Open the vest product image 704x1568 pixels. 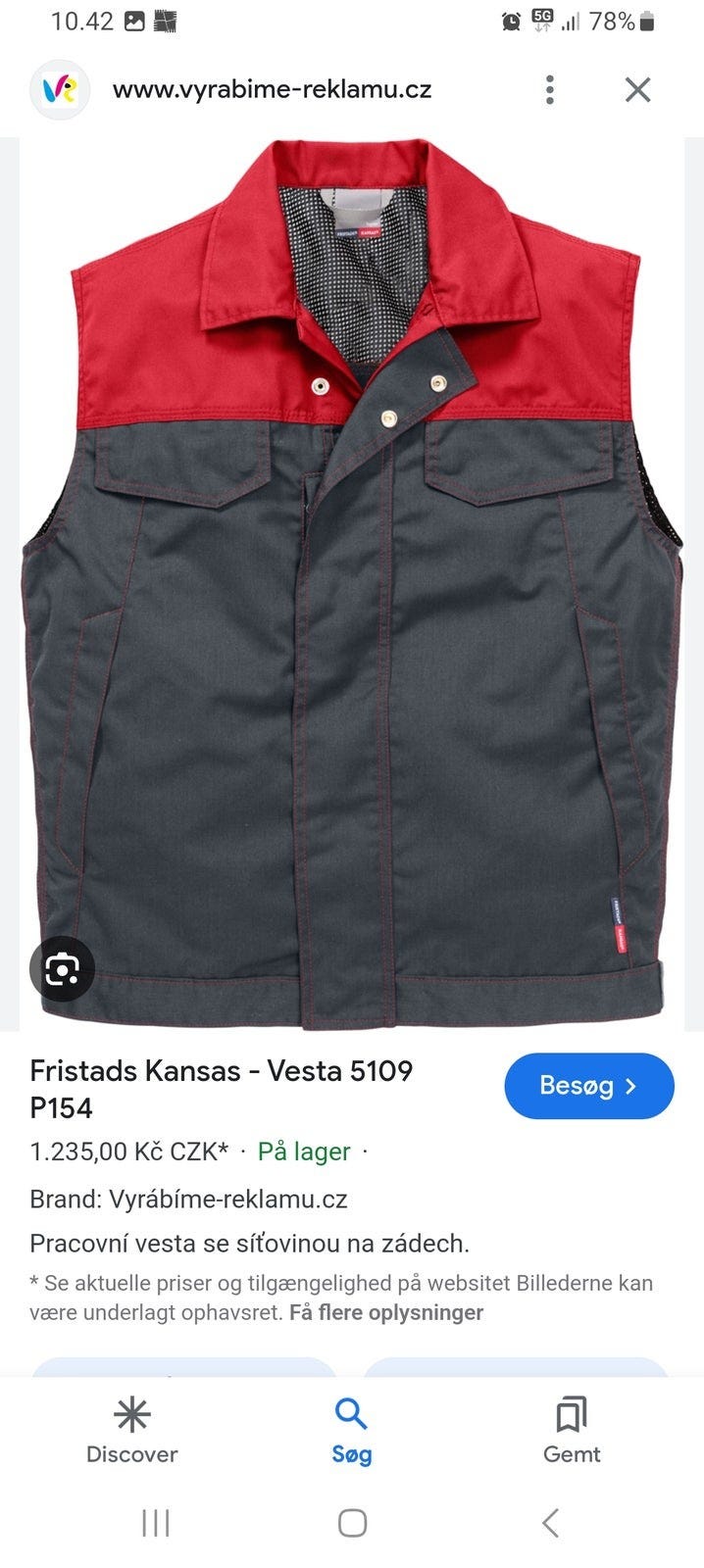353,588
